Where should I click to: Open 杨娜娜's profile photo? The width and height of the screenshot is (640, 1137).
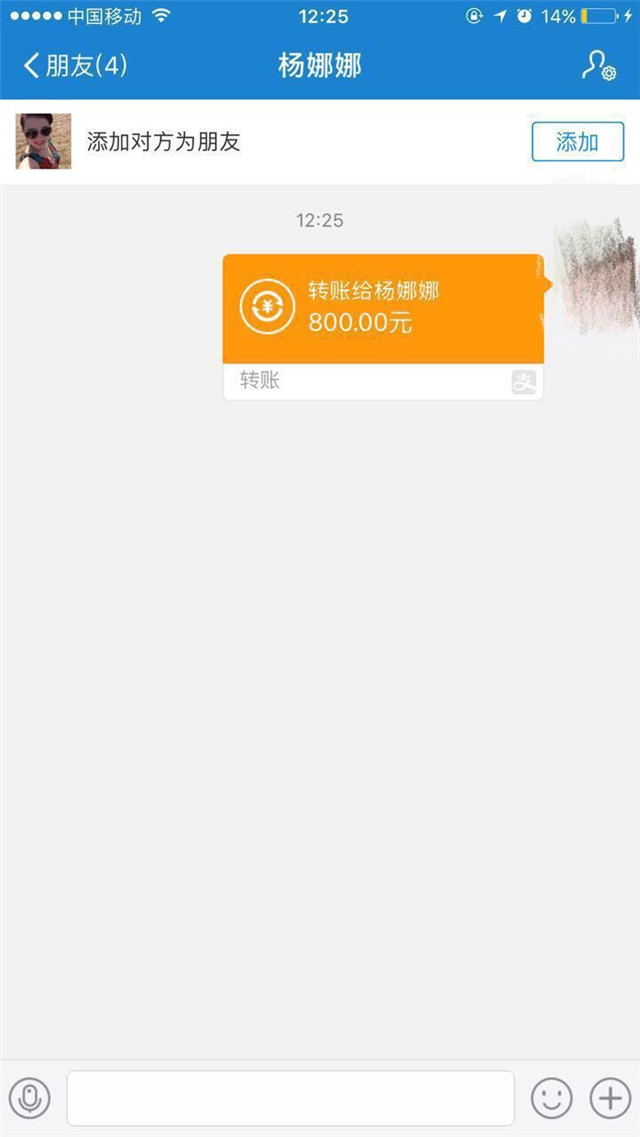click(x=43, y=141)
